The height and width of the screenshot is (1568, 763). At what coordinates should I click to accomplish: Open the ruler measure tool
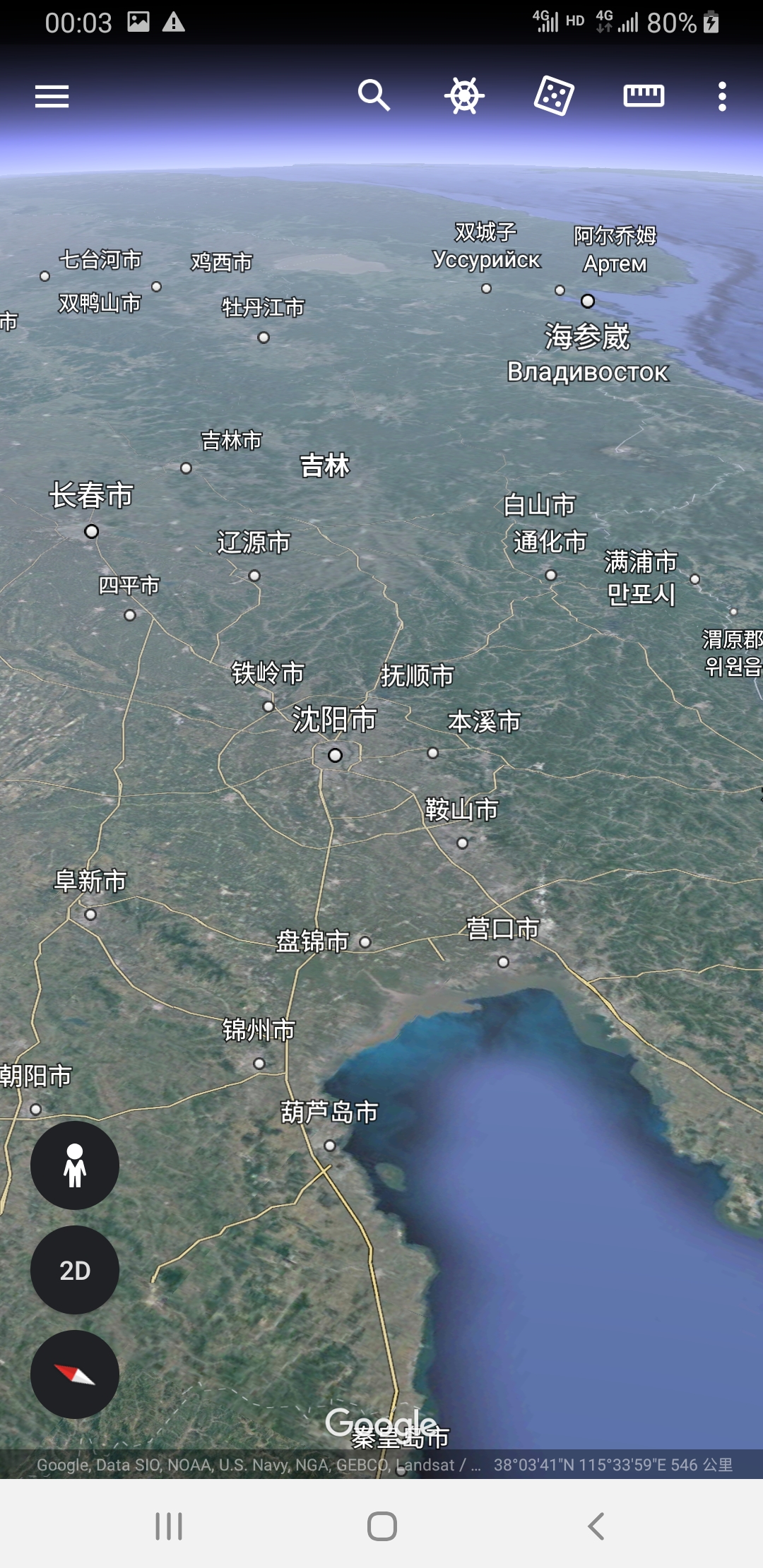[644, 95]
